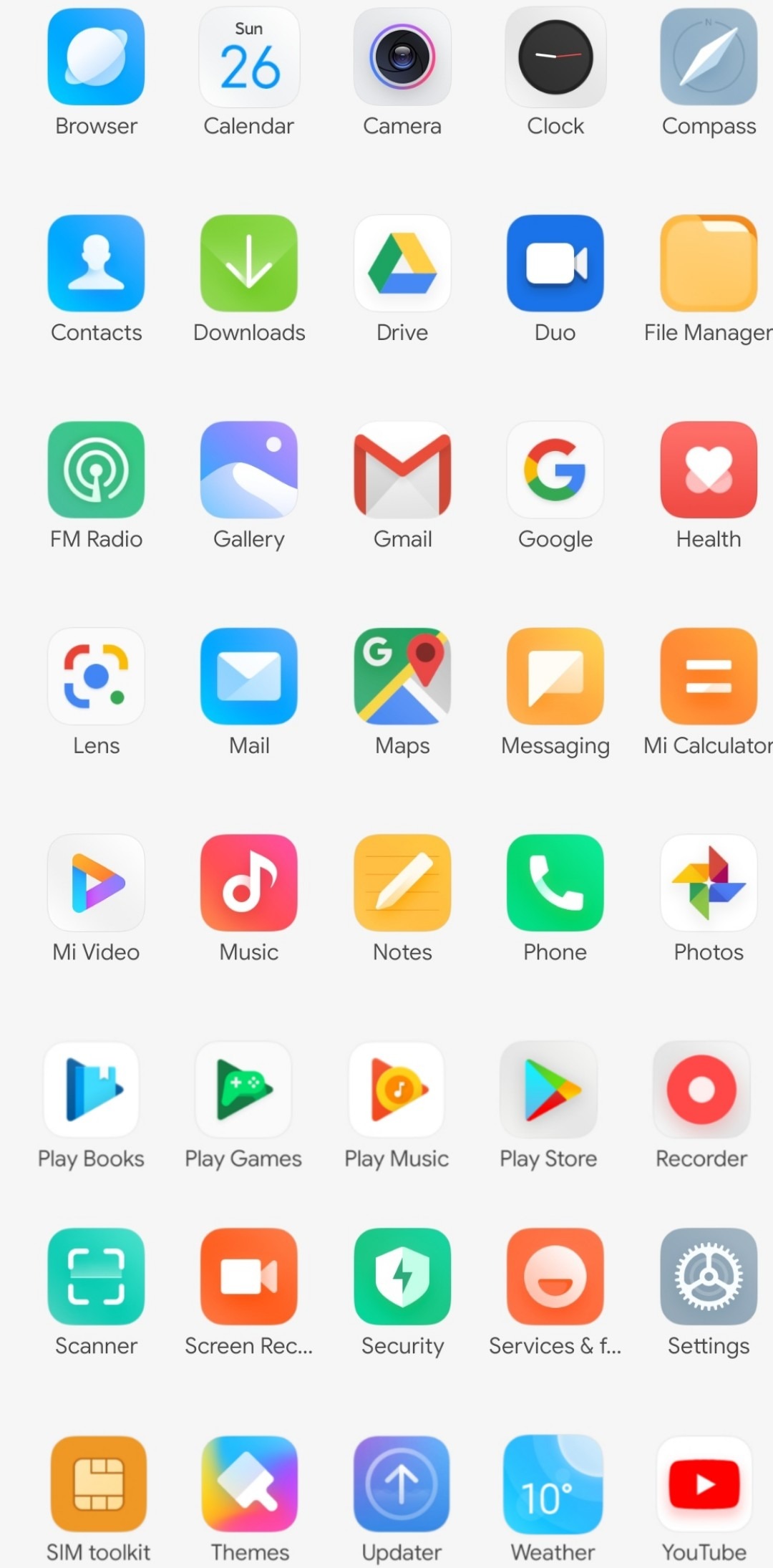Launch File Manager
The height and width of the screenshot is (1568, 773).
[709, 263]
